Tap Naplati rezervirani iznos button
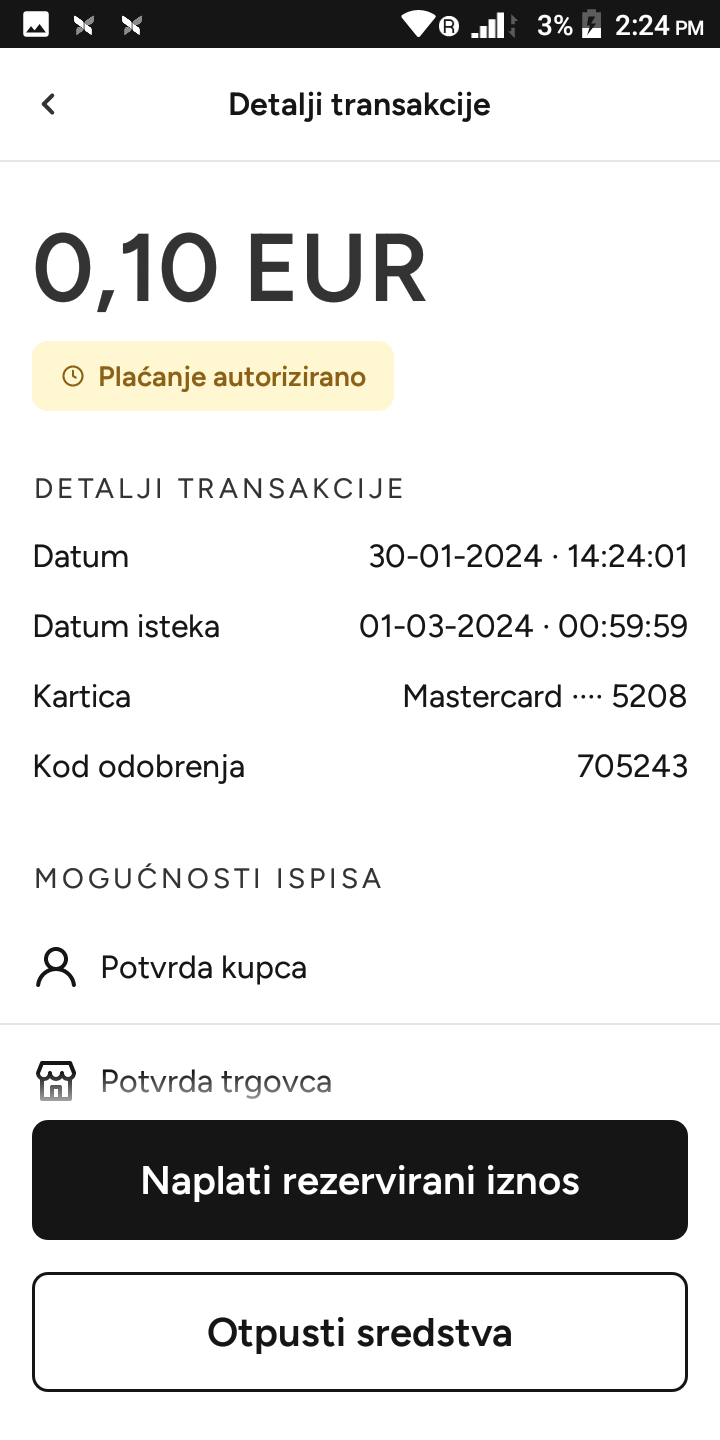 coord(360,1180)
